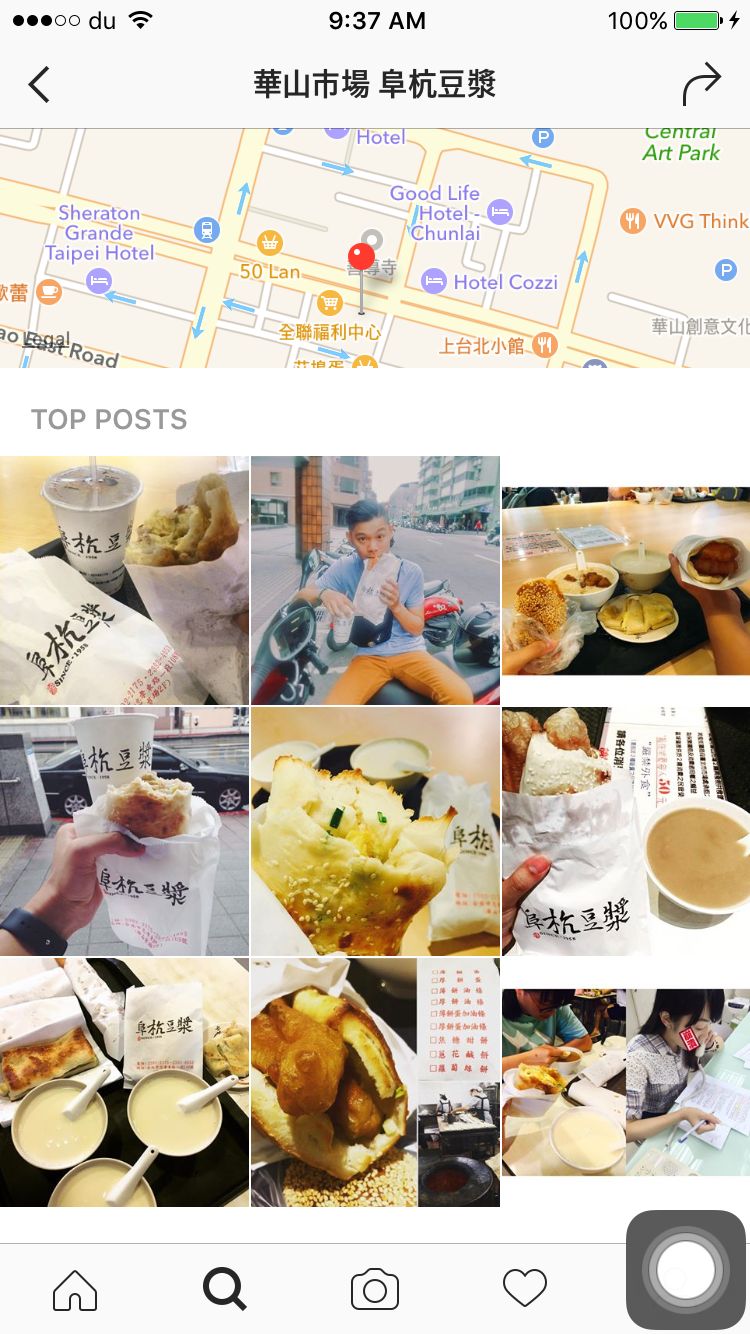Switch to the Home tab
The height and width of the screenshot is (1334, 750).
pyautogui.click(x=75, y=1289)
